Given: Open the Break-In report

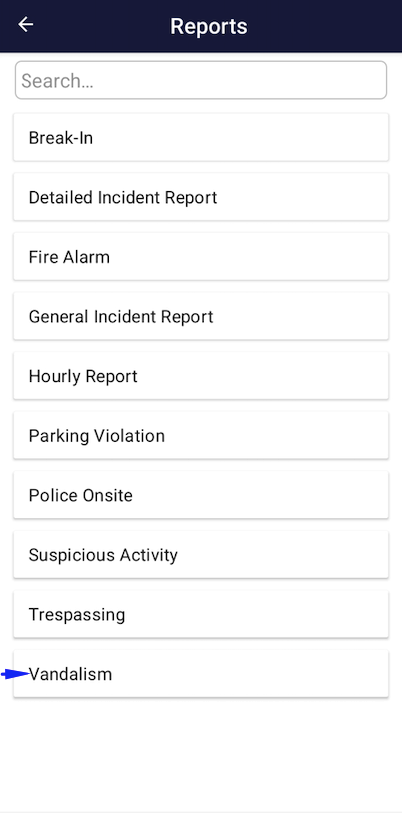Looking at the screenshot, I should pyautogui.click(x=201, y=137).
